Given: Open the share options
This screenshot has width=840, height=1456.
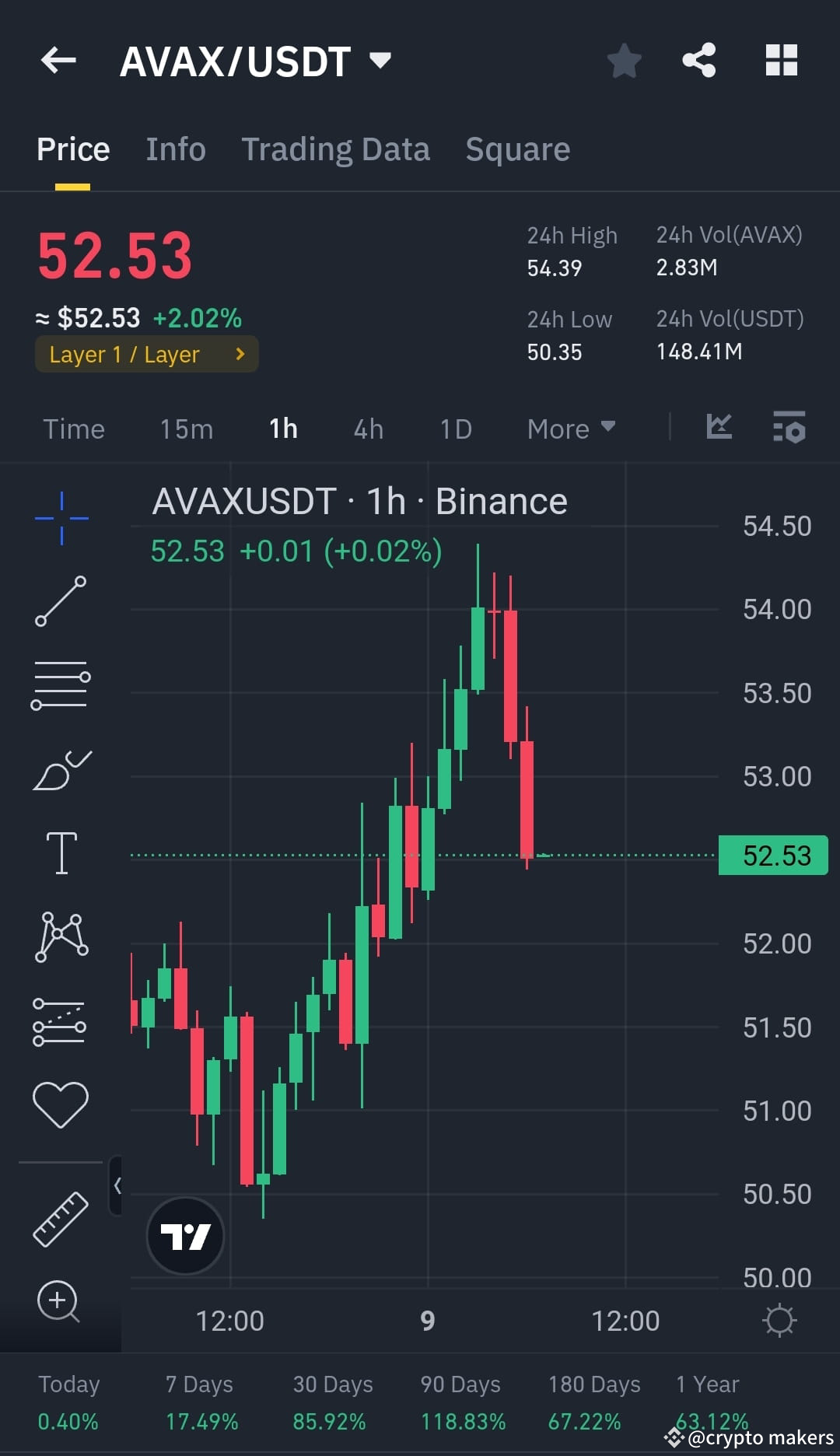Looking at the screenshot, I should pos(698,61).
